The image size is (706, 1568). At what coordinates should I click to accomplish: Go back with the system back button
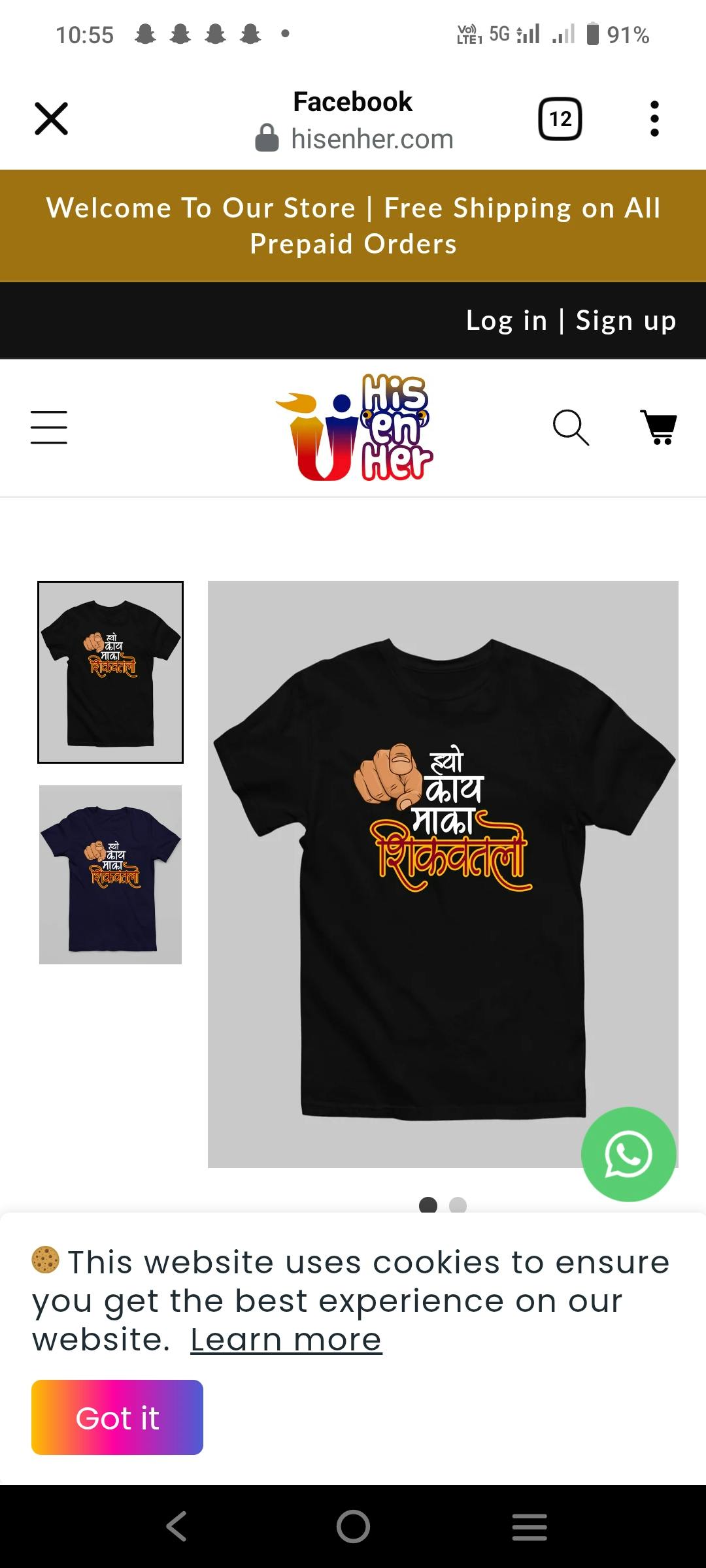[176, 1527]
